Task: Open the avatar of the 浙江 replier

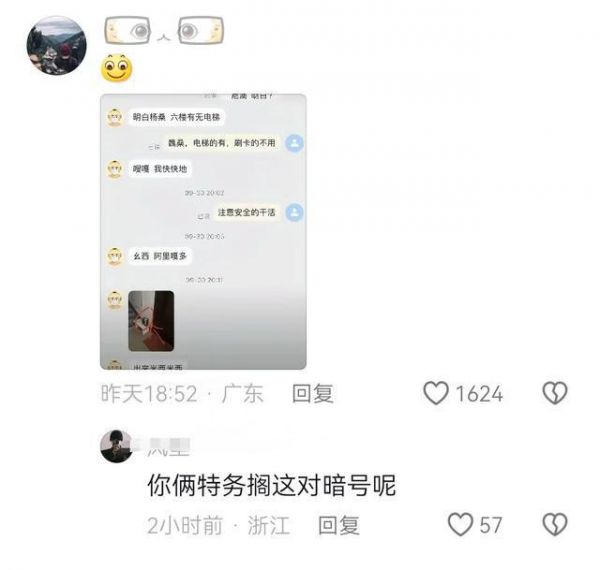Action: [117, 447]
